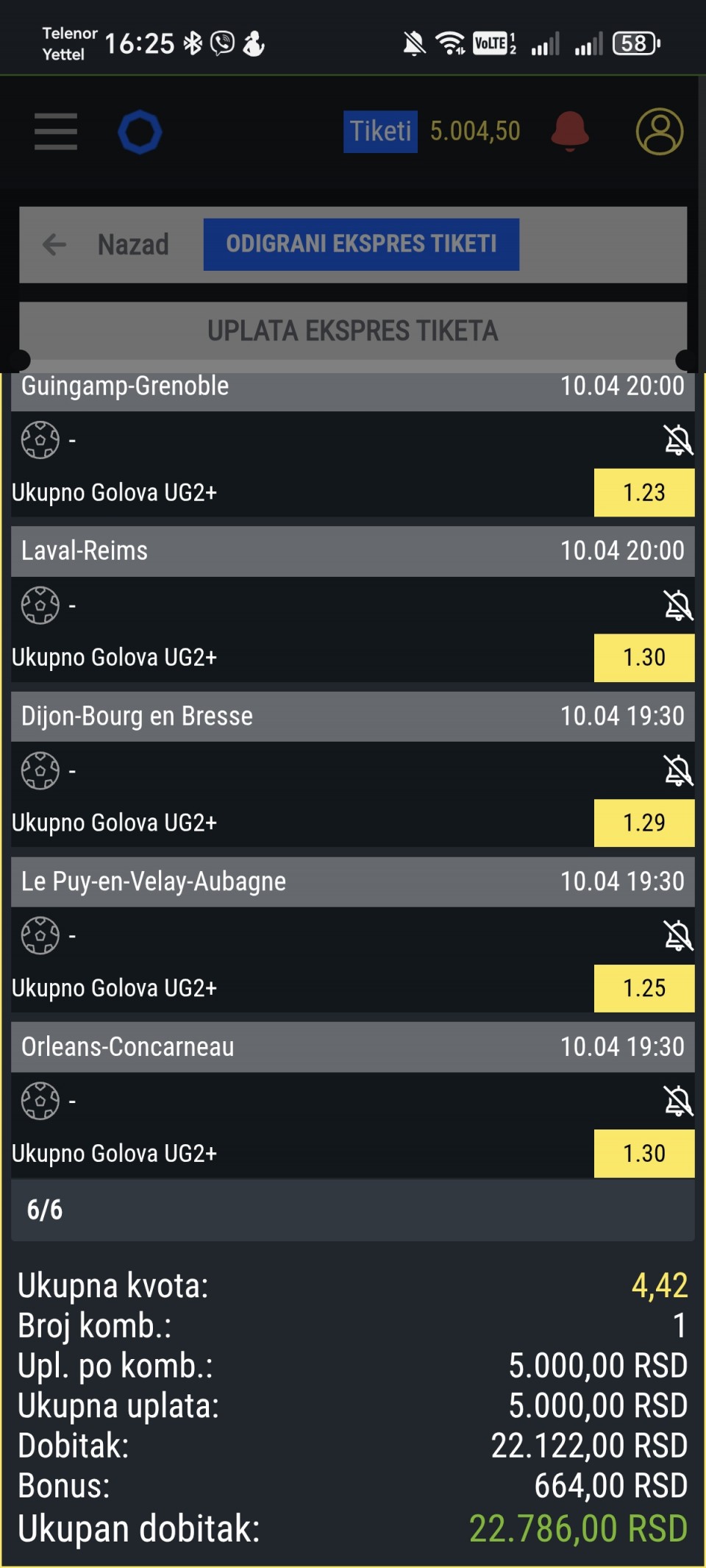
Task: Toggle match alert bell for Guingamp-Grenoble
Action: point(678,440)
